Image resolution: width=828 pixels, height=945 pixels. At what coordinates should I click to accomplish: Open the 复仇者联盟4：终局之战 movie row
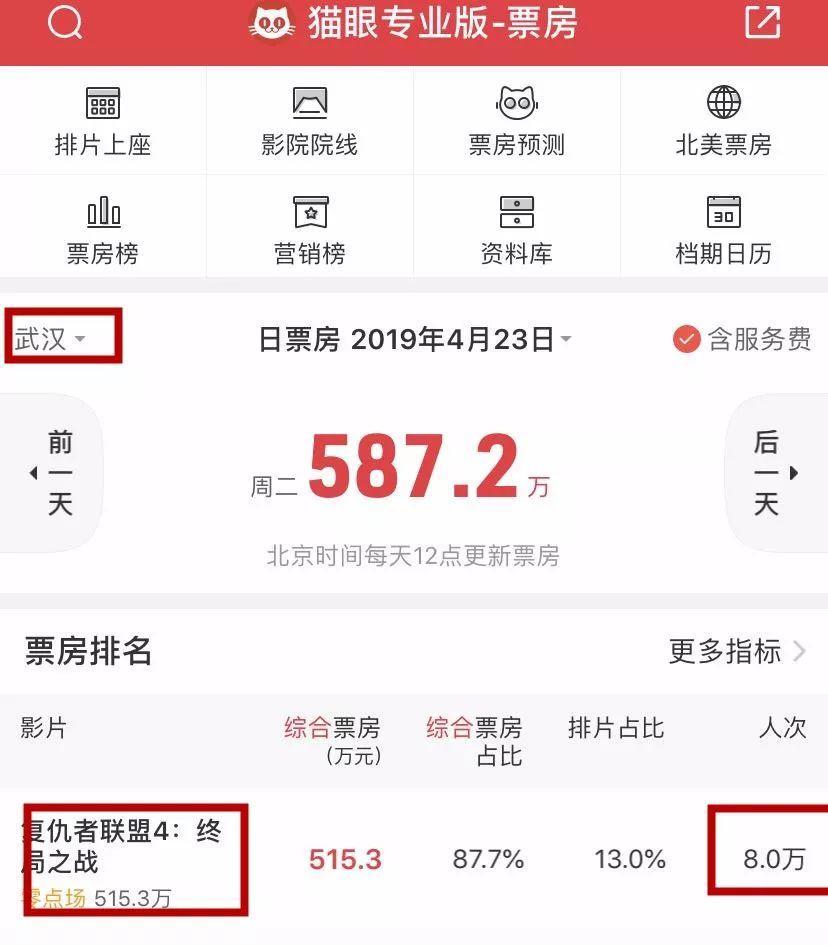130,858
